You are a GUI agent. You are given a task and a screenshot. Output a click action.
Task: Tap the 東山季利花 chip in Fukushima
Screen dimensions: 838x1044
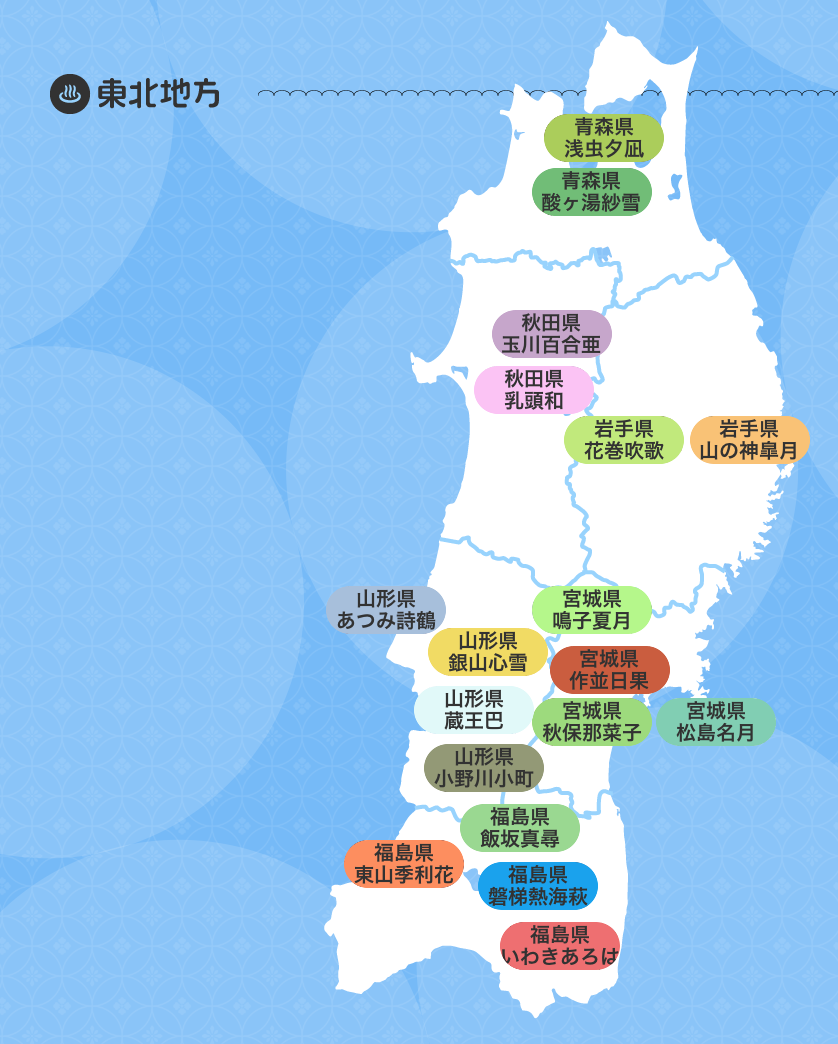404,864
